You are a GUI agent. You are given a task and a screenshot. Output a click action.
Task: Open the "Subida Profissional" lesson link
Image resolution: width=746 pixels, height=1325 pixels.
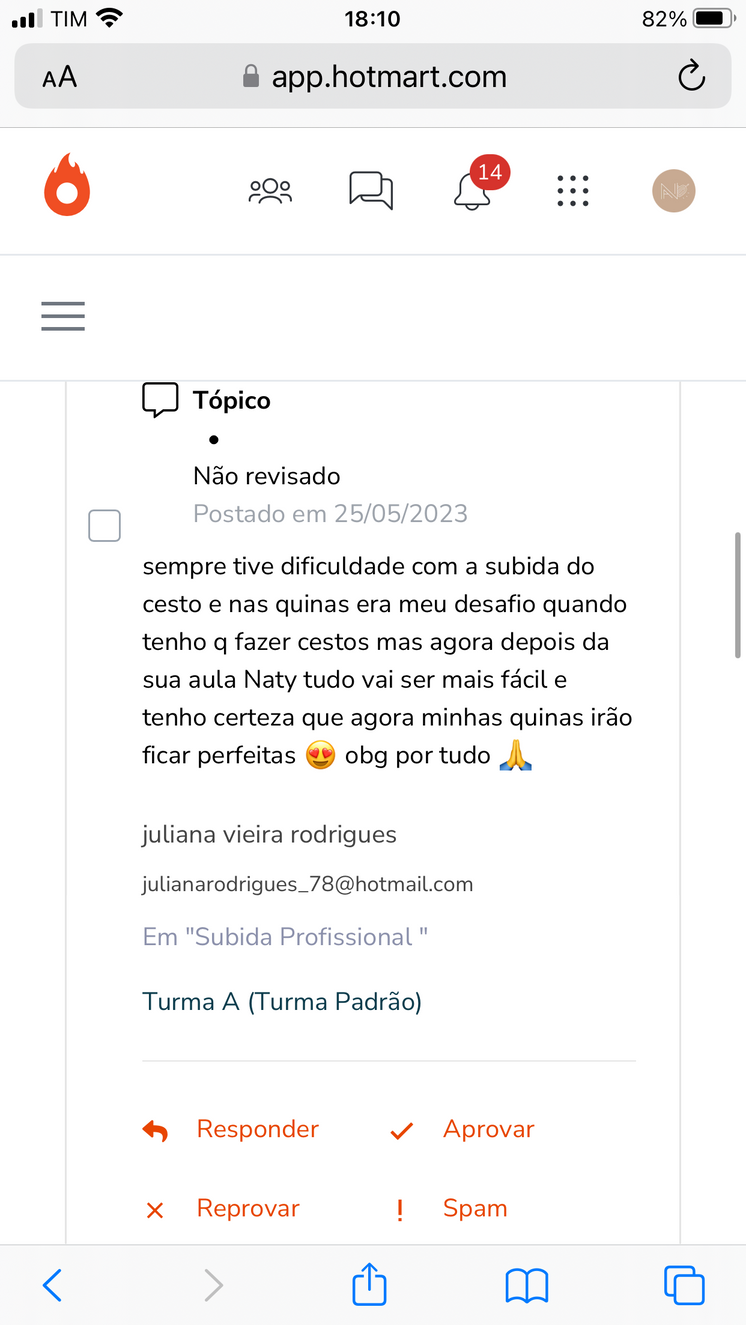285,937
